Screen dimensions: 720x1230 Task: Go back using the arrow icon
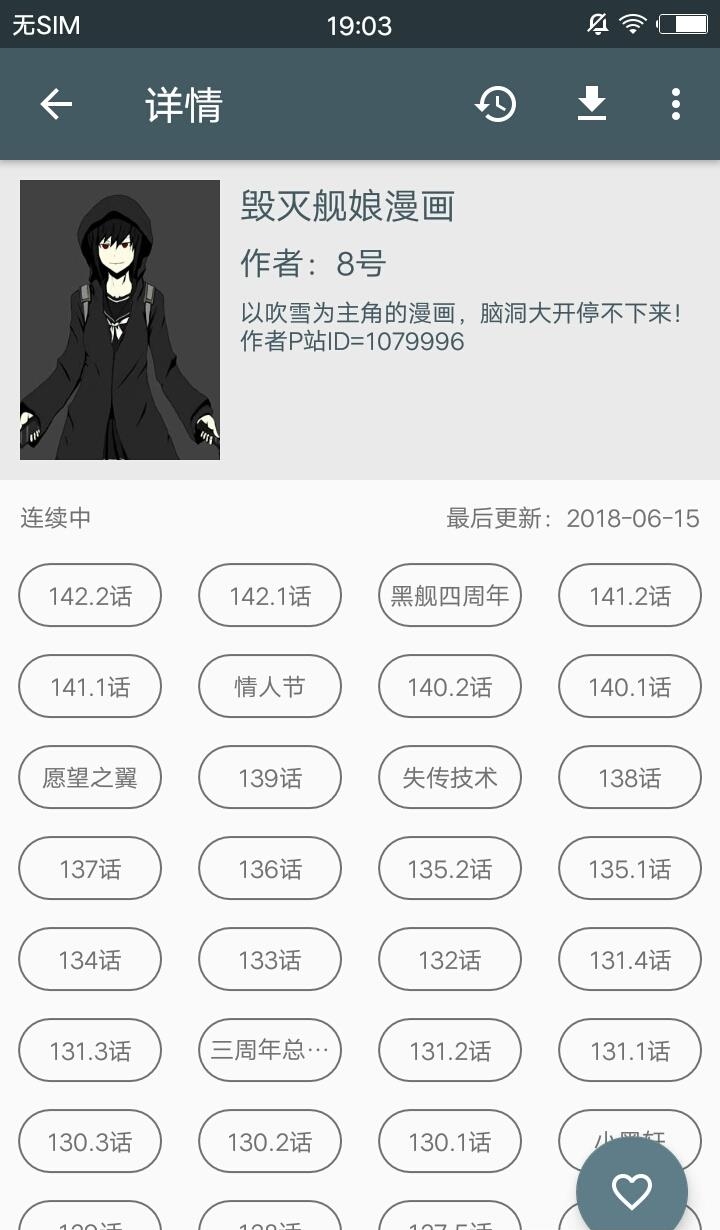(x=56, y=104)
